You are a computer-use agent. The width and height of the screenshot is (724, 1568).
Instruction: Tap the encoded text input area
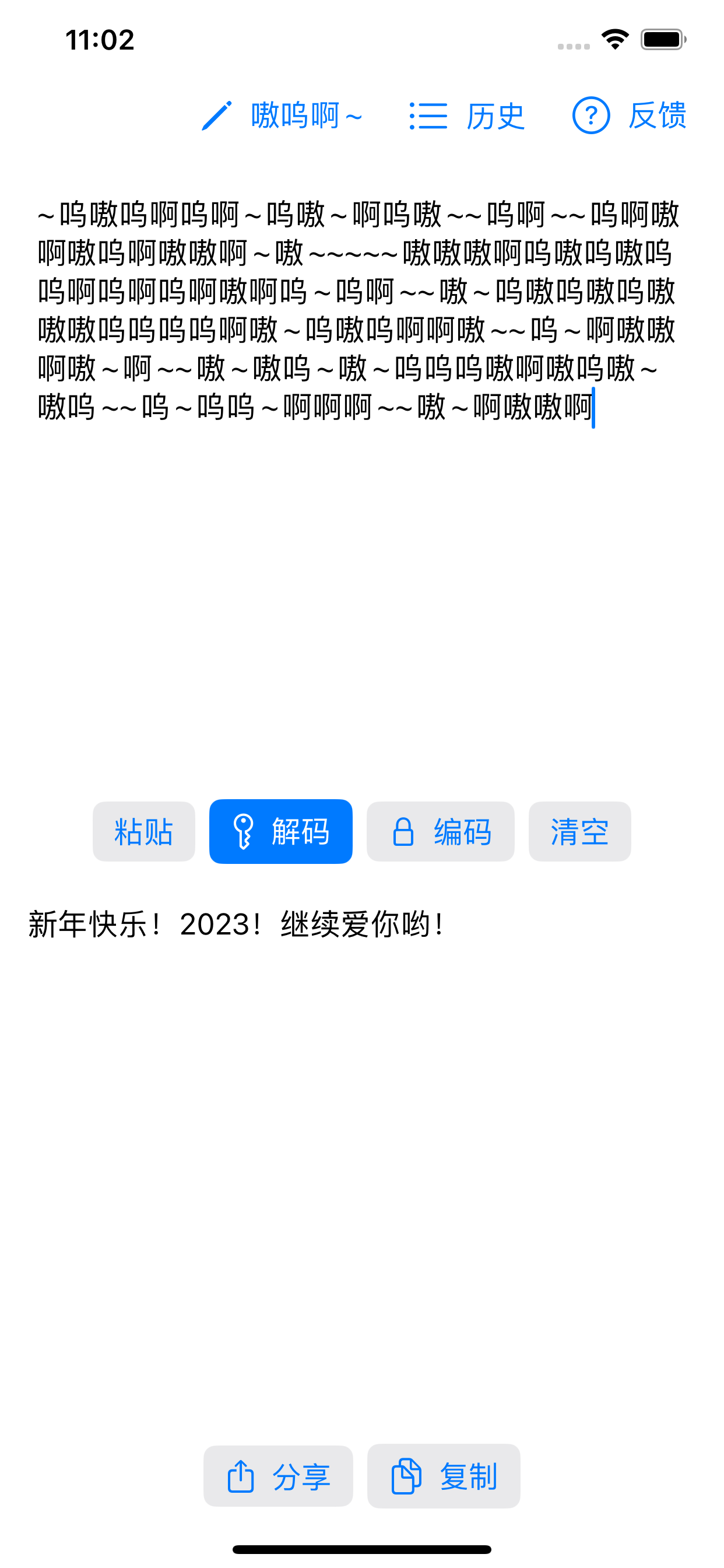click(362, 475)
